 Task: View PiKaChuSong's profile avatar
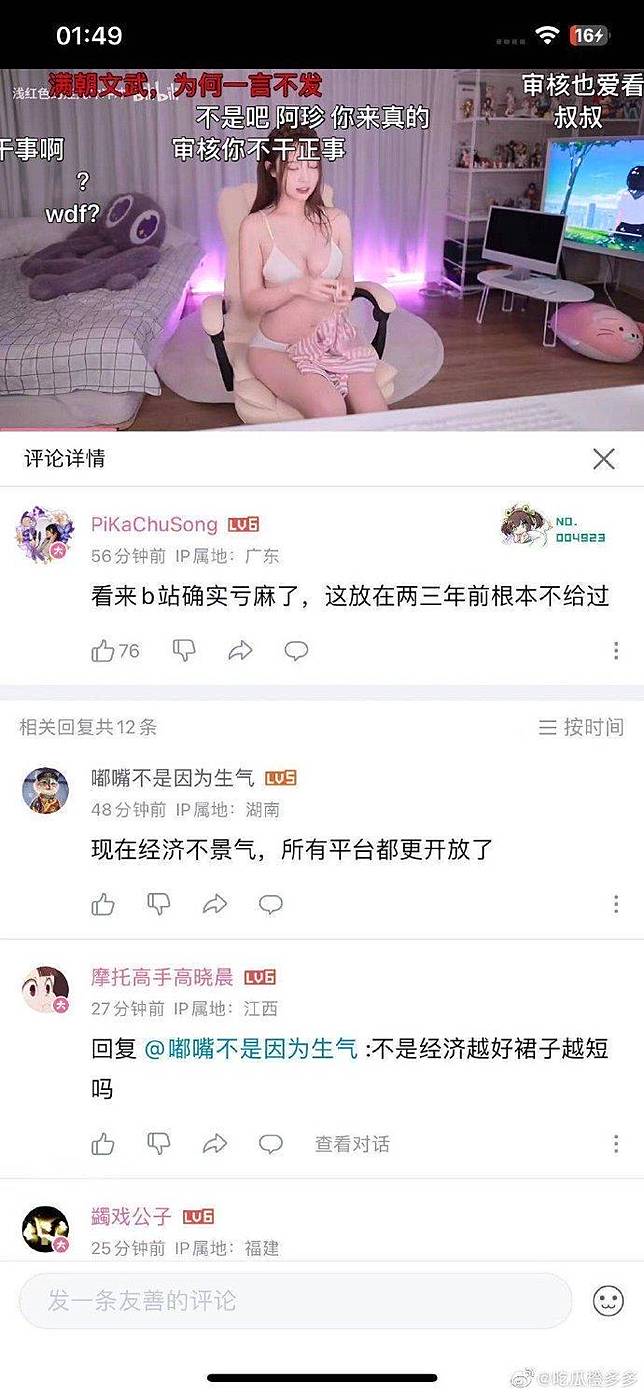click(44, 534)
